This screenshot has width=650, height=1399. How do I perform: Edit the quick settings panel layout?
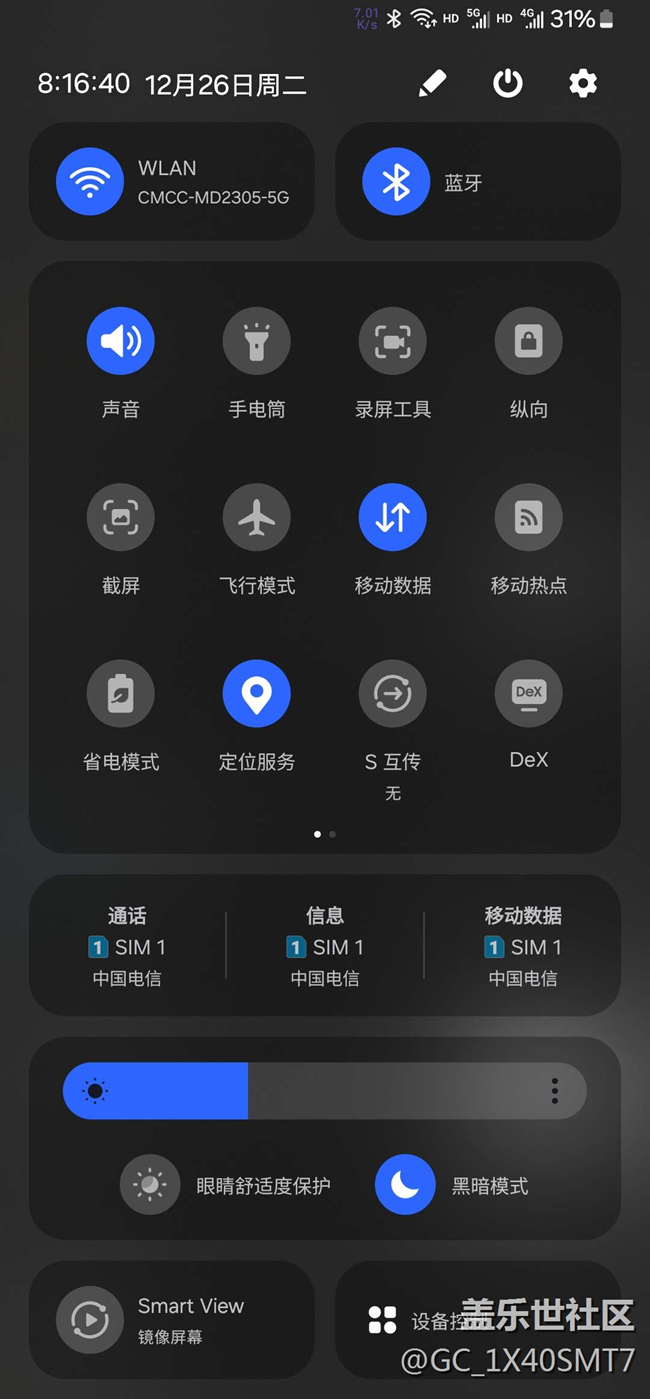pos(432,84)
